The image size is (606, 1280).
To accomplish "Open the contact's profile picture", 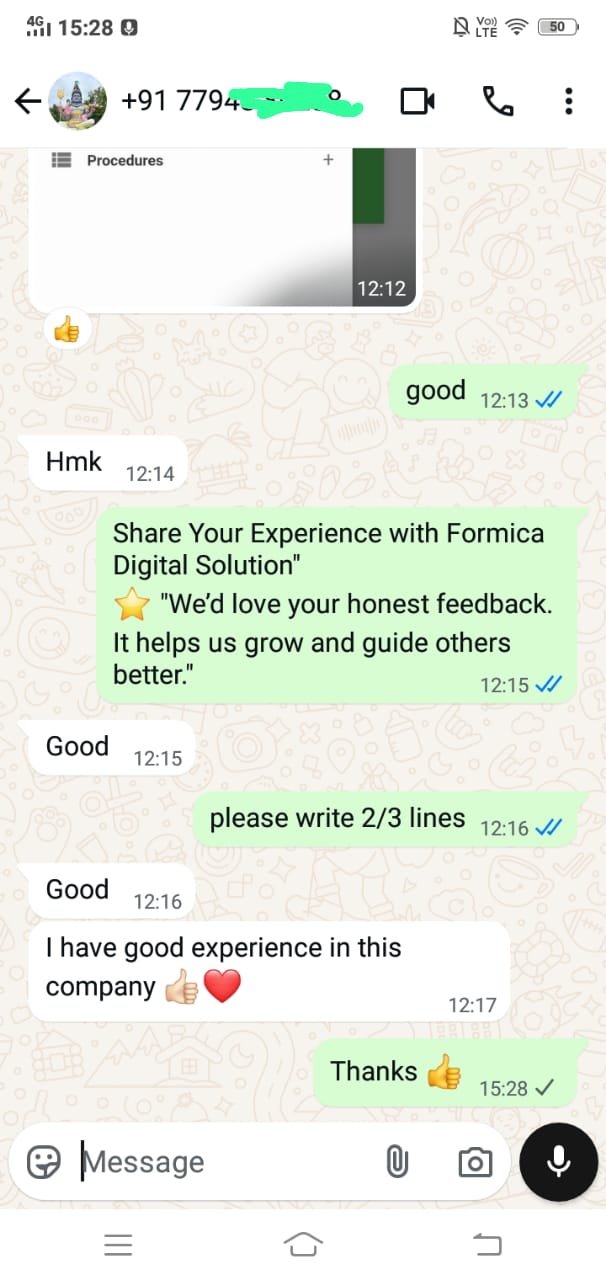I will point(78,100).
